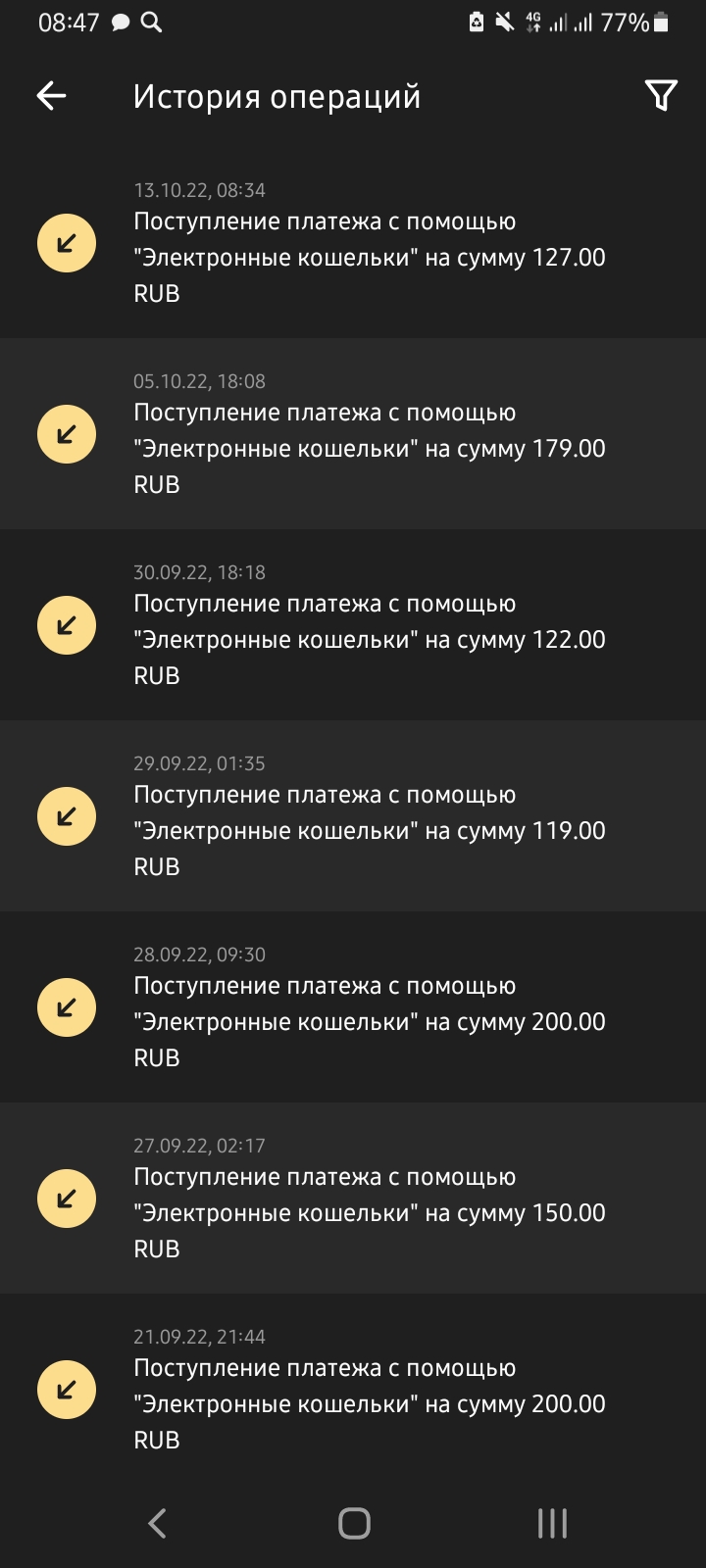Open the 21.09.22 payment of 200.00 RUB
Image resolution: width=706 pixels, height=1568 pixels.
353,1390
